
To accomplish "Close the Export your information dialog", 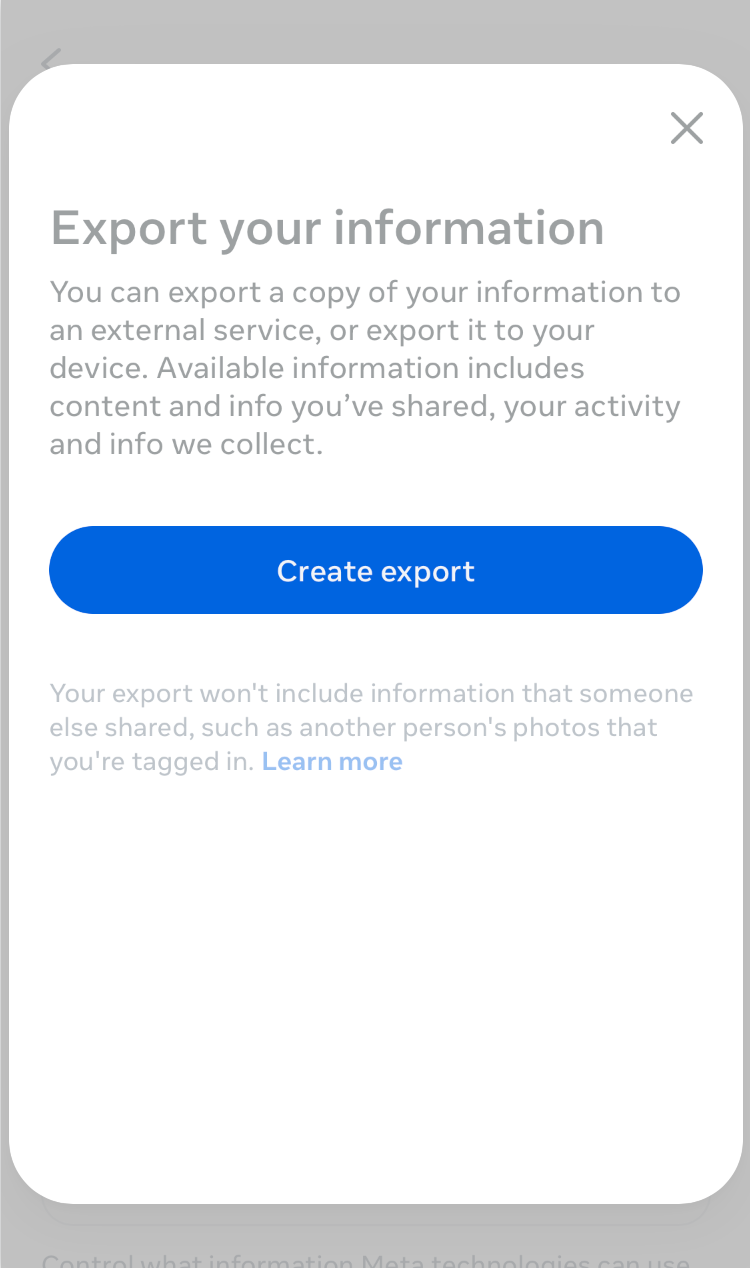I will [686, 128].
